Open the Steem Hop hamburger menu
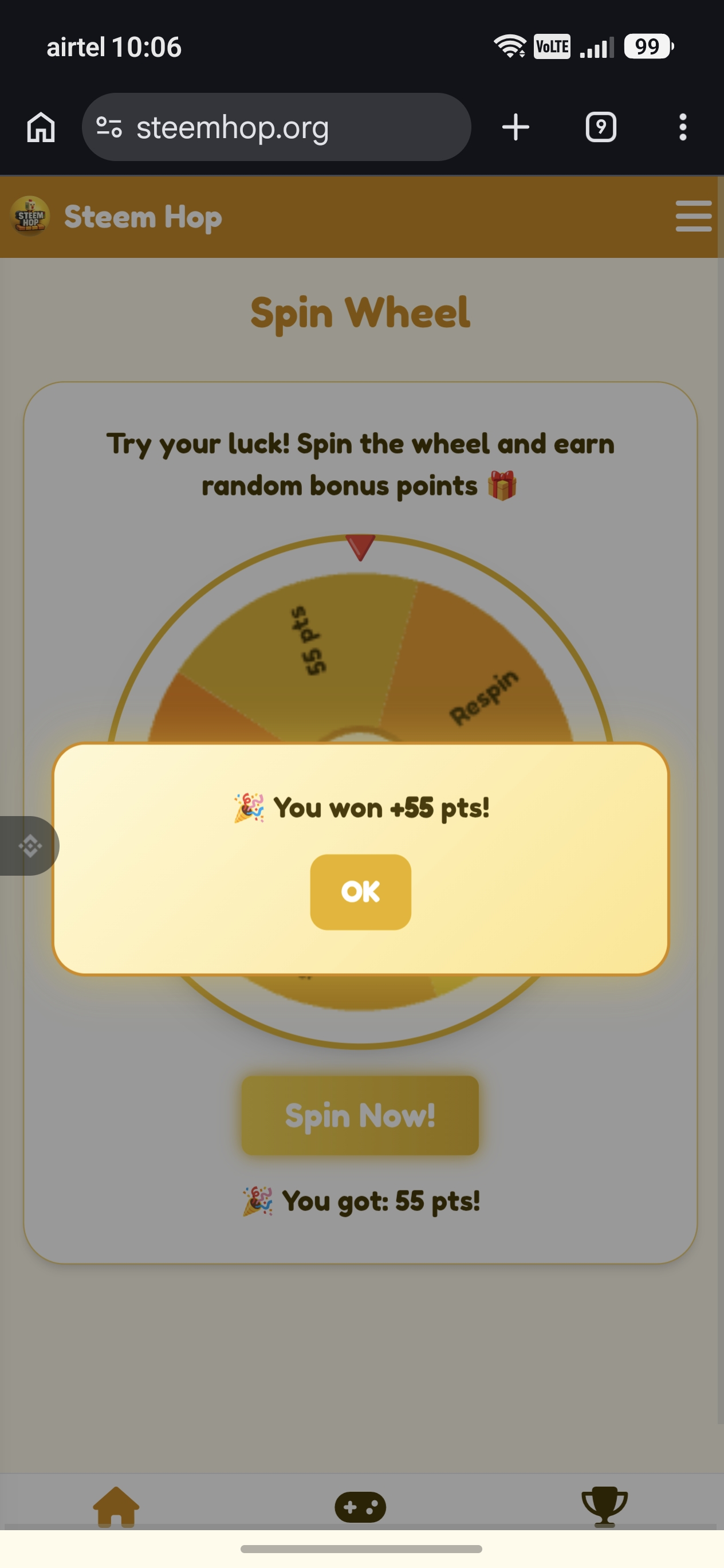Screen dimensions: 724x1568 [x=694, y=216]
